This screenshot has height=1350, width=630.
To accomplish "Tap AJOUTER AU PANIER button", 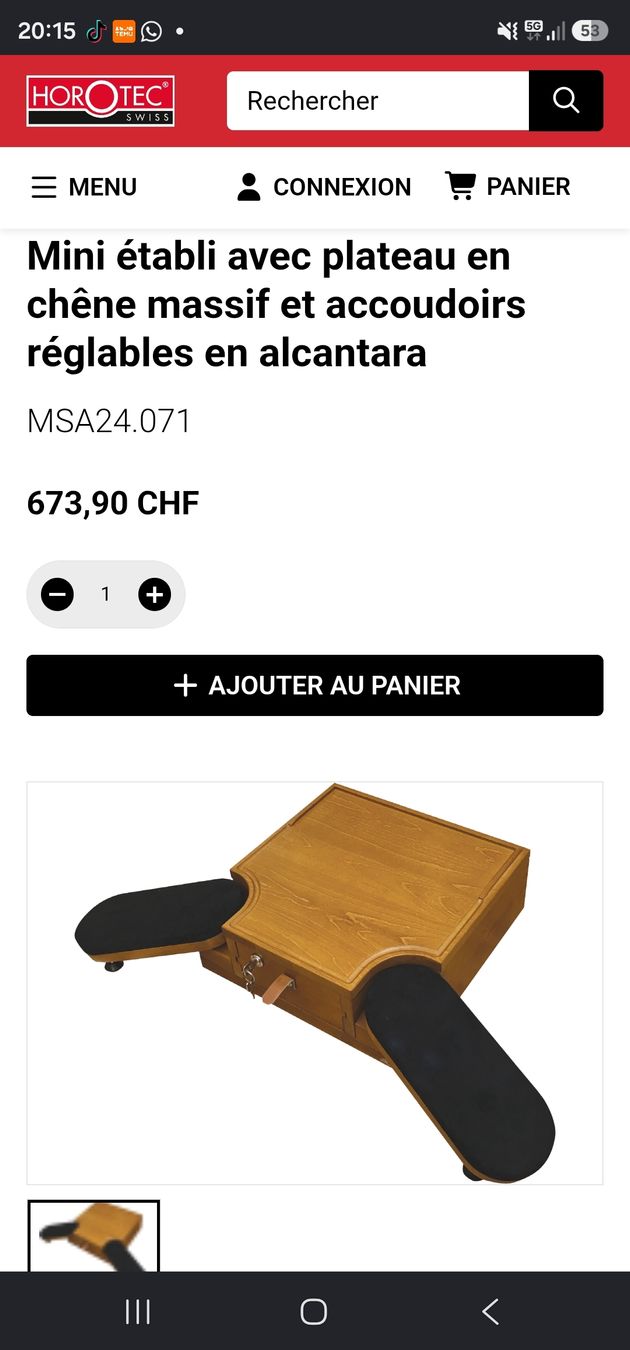I will pyautogui.click(x=315, y=685).
